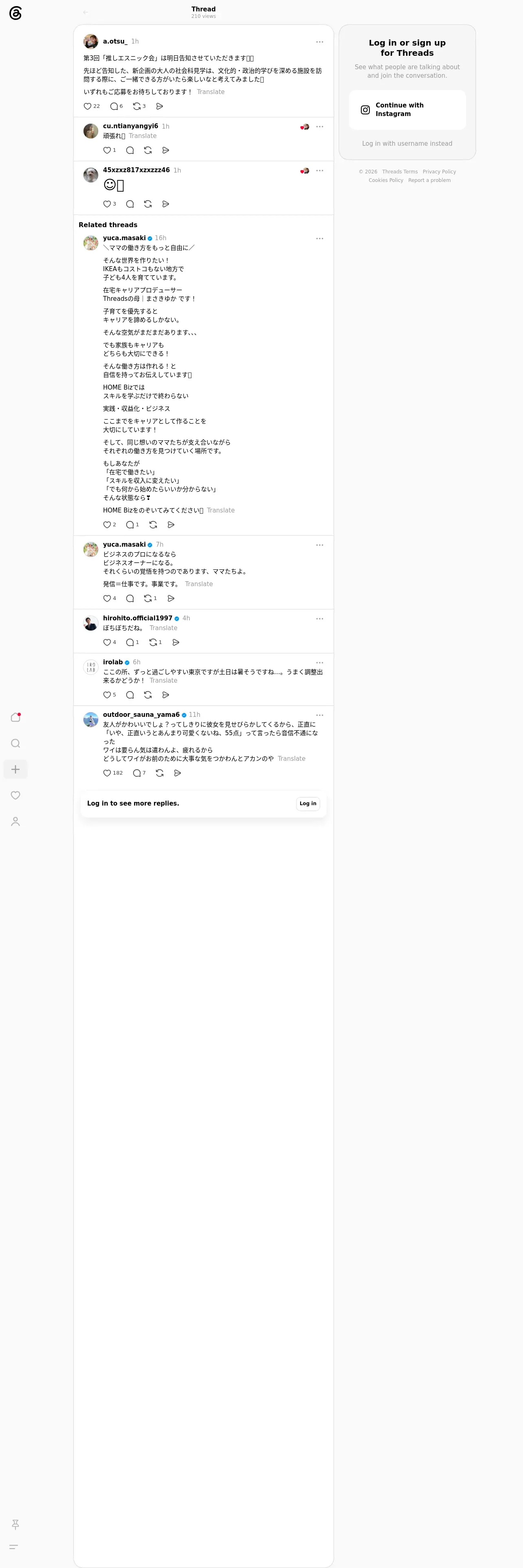
Task: Like 45xzxz817xzxzzz46's reply
Action: coord(110,204)
